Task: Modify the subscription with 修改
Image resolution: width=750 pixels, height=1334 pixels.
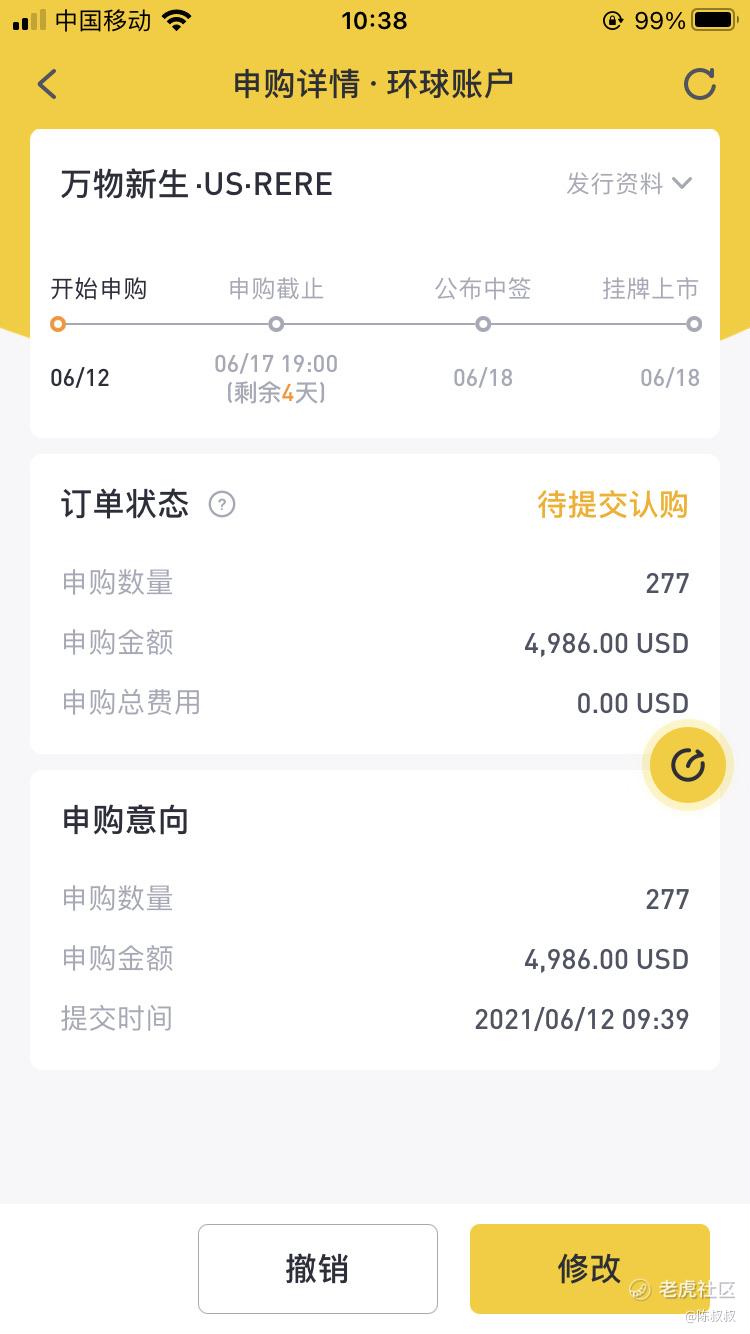Action: tap(590, 1268)
